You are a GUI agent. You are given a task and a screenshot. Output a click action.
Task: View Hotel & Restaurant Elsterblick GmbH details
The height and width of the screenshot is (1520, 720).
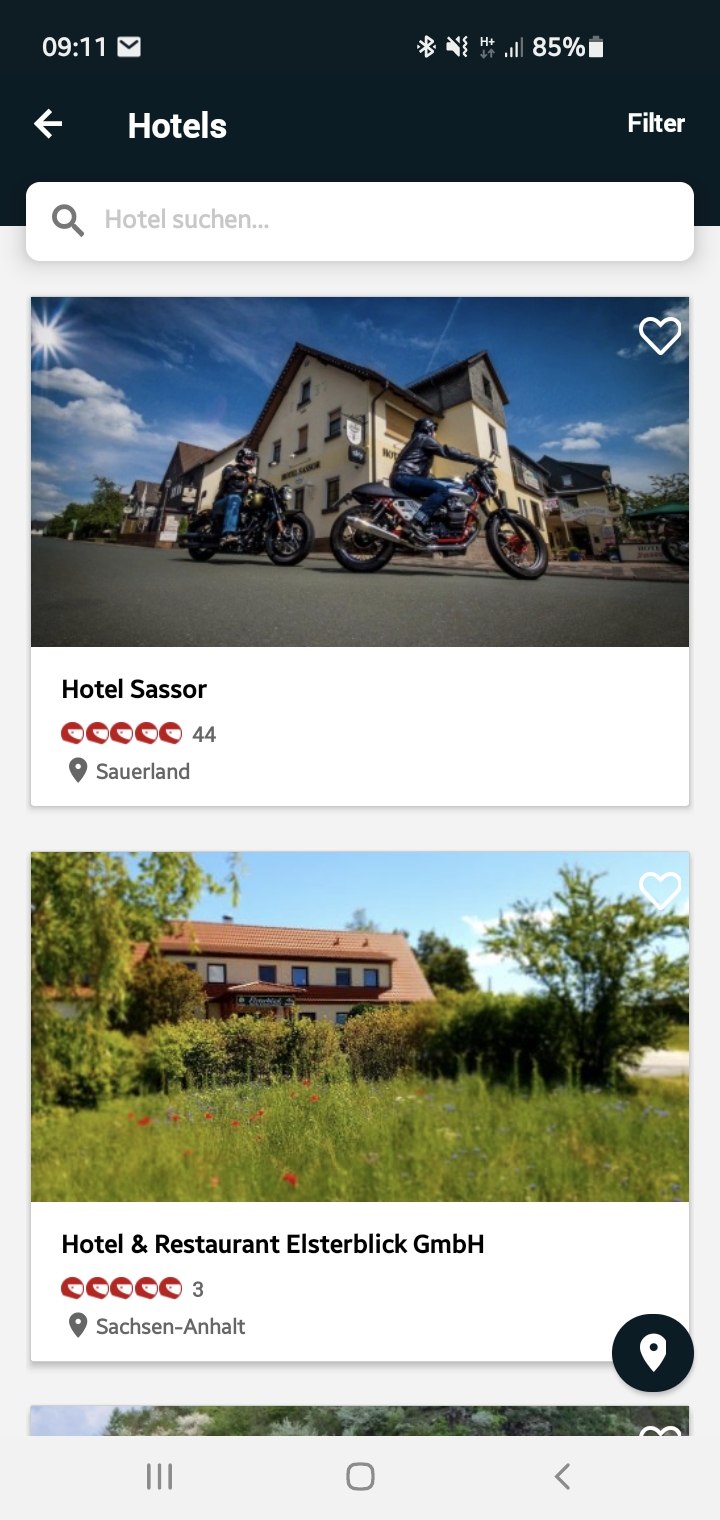(273, 1244)
